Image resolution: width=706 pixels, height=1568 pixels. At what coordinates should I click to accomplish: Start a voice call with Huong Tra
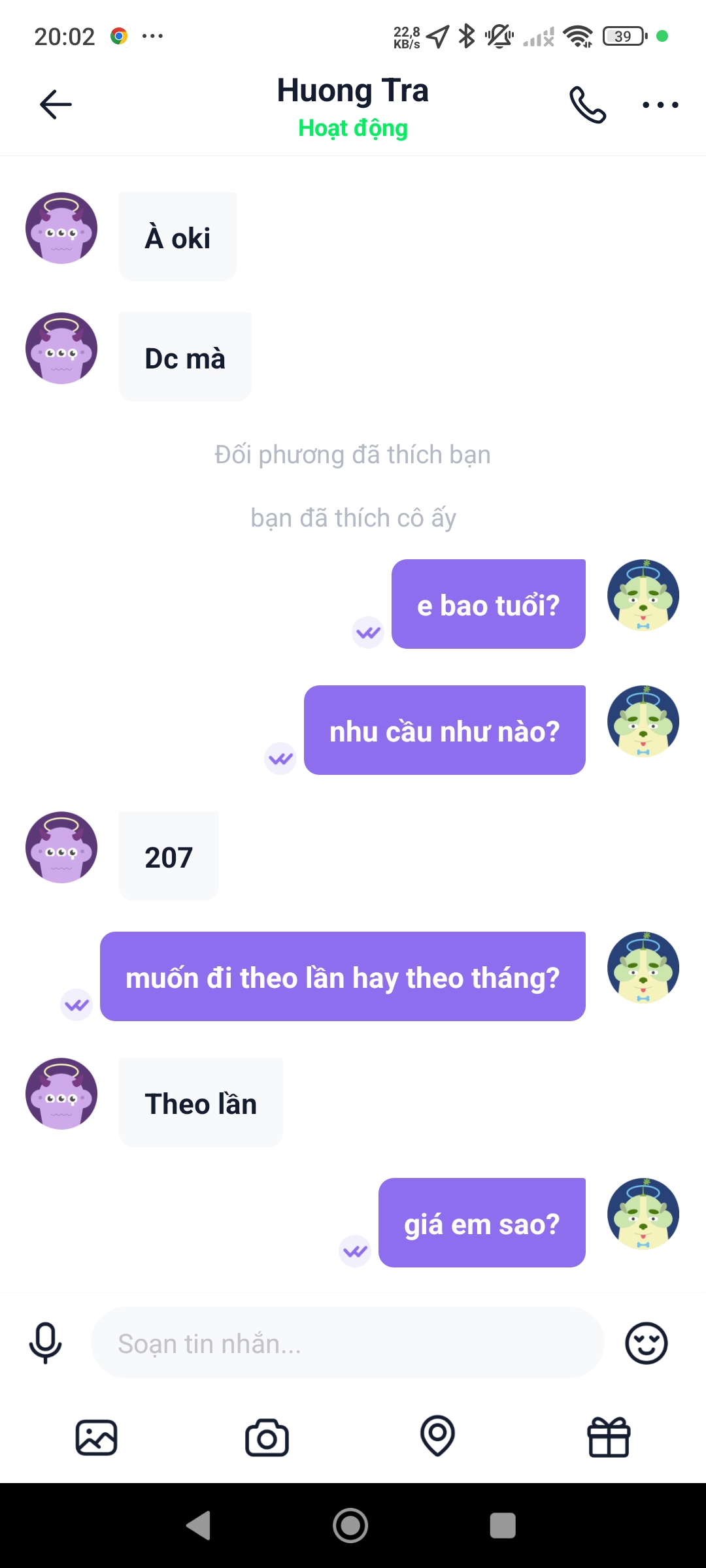[x=588, y=105]
